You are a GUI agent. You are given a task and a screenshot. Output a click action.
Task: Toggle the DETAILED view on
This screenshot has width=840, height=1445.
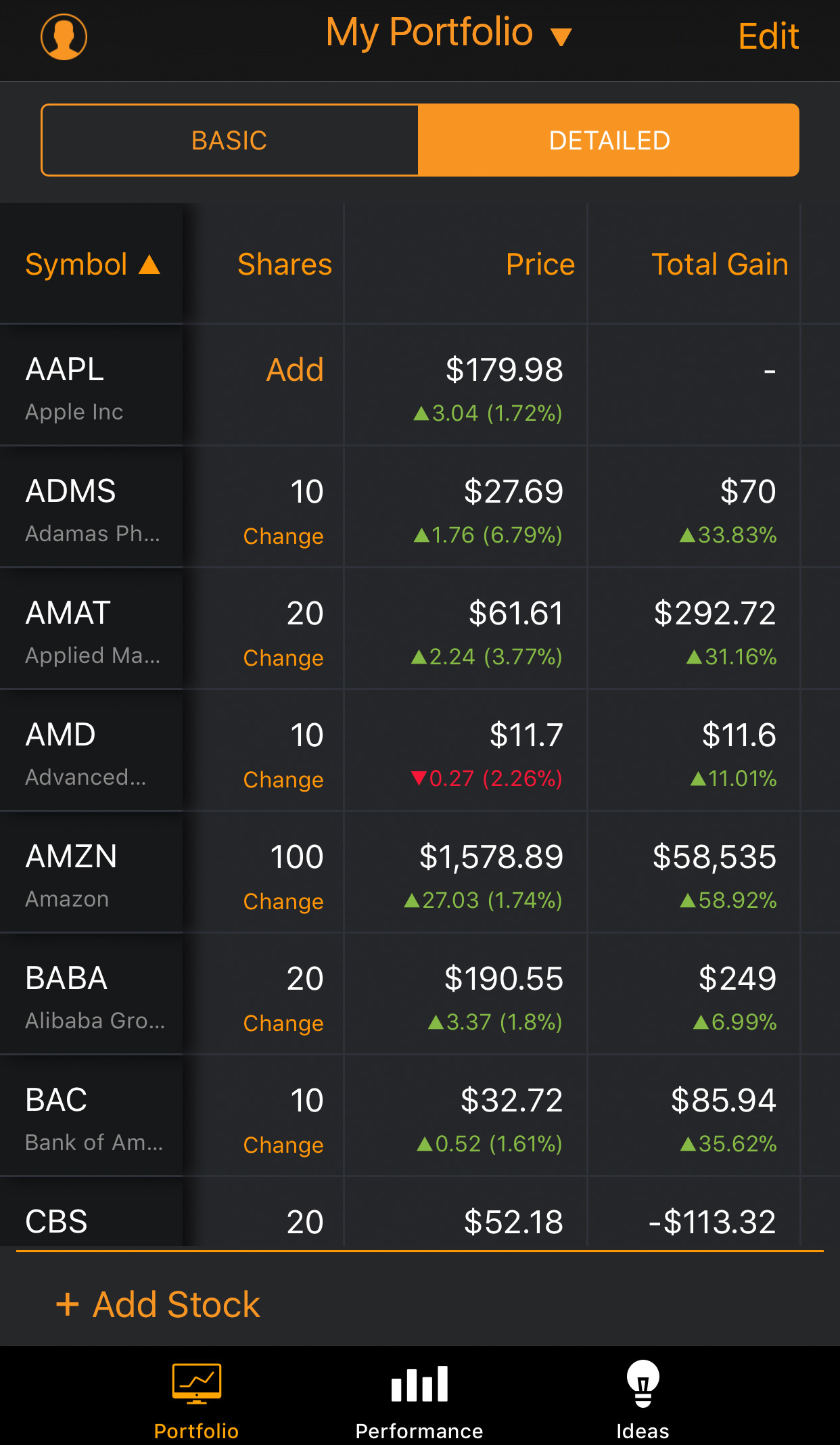click(x=609, y=139)
